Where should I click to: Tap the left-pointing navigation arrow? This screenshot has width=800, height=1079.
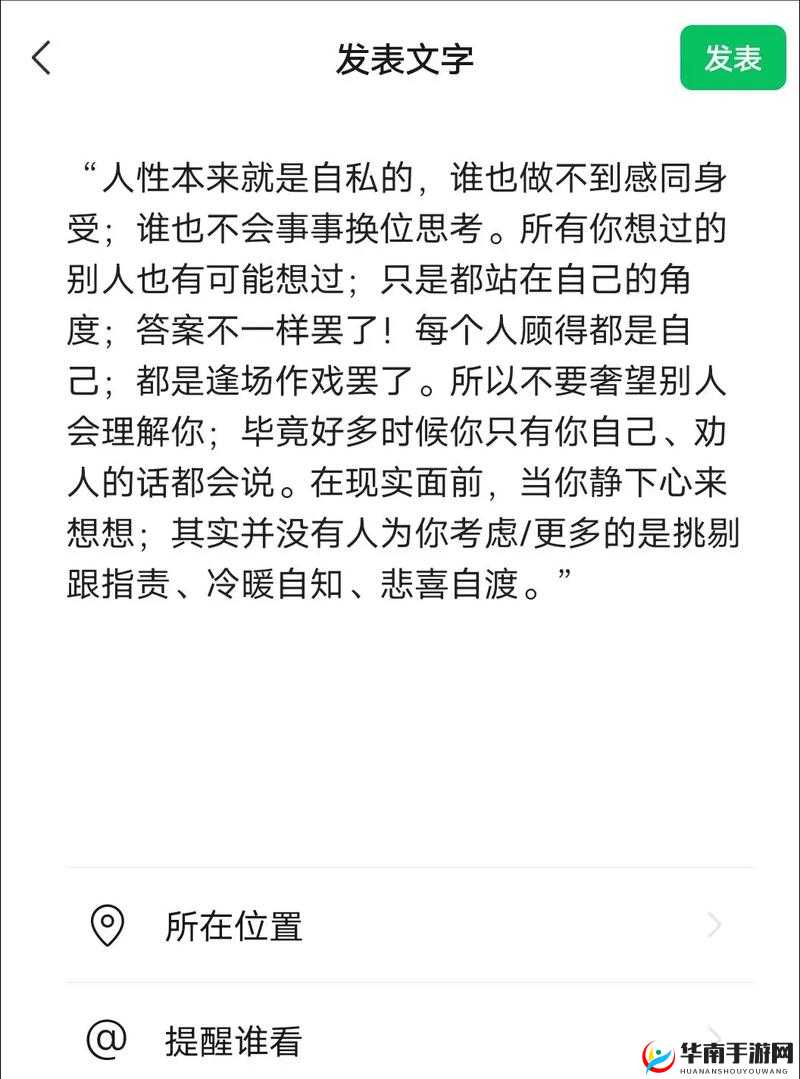coord(41,58)
